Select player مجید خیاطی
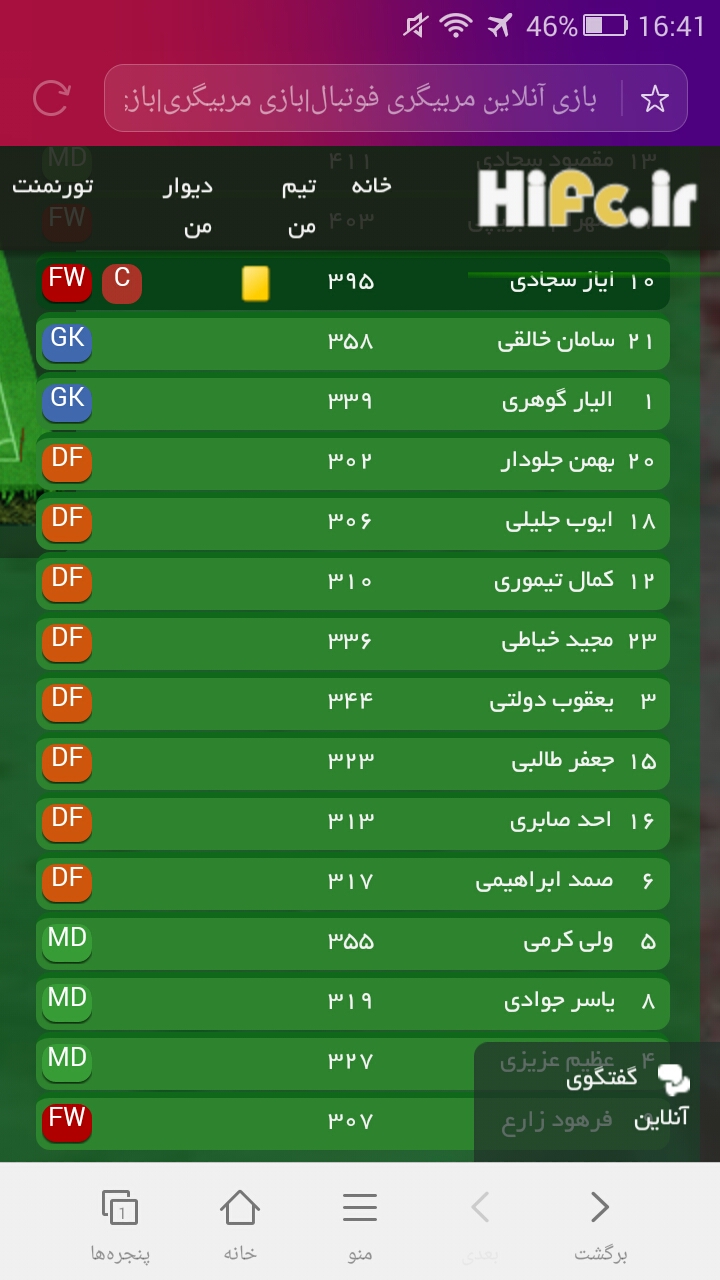Screen dimensions: 720x1280 coord(560,641)
